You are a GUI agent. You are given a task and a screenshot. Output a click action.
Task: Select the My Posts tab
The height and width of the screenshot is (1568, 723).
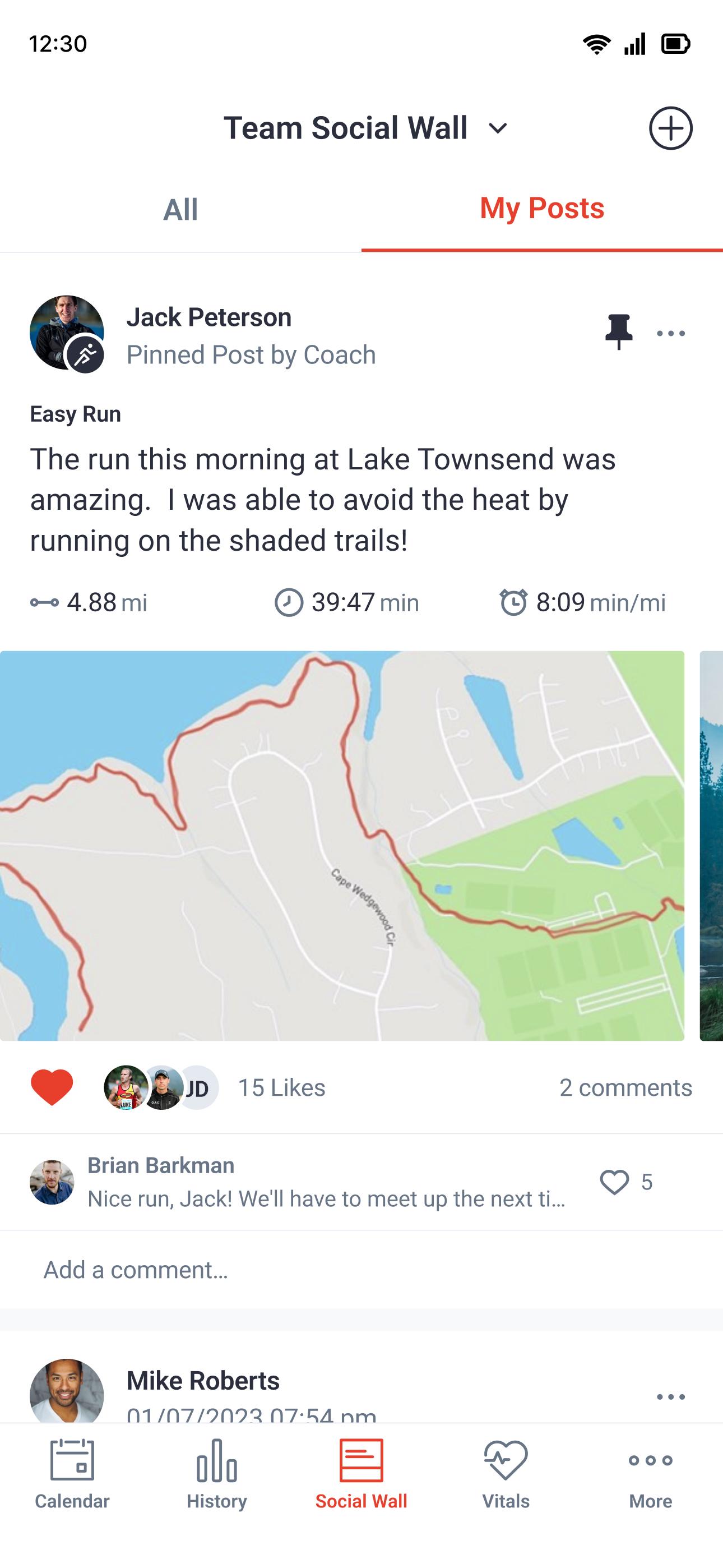pos(541,208)
